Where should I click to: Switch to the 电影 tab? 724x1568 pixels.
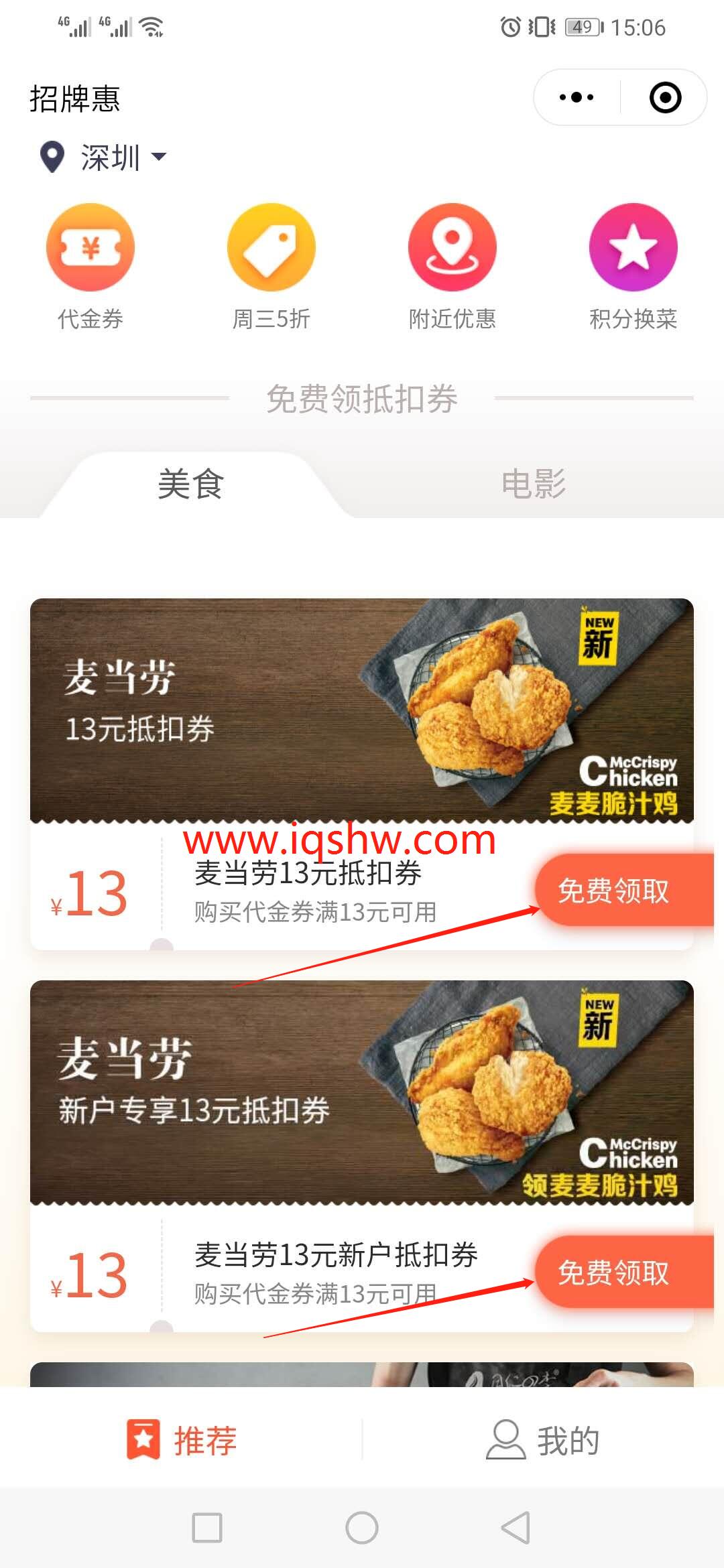534,484
